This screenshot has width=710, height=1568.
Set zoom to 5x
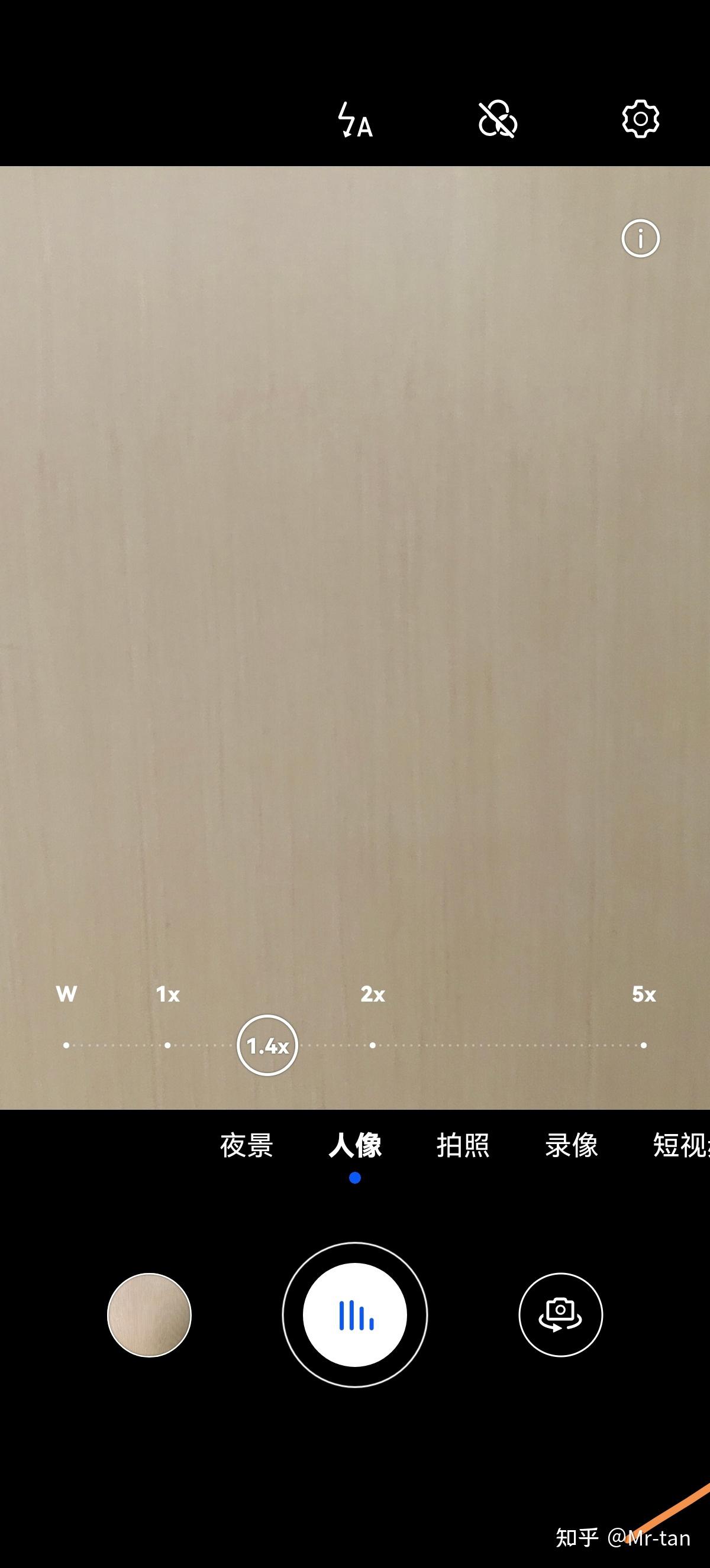click(x=644, y=1045)
